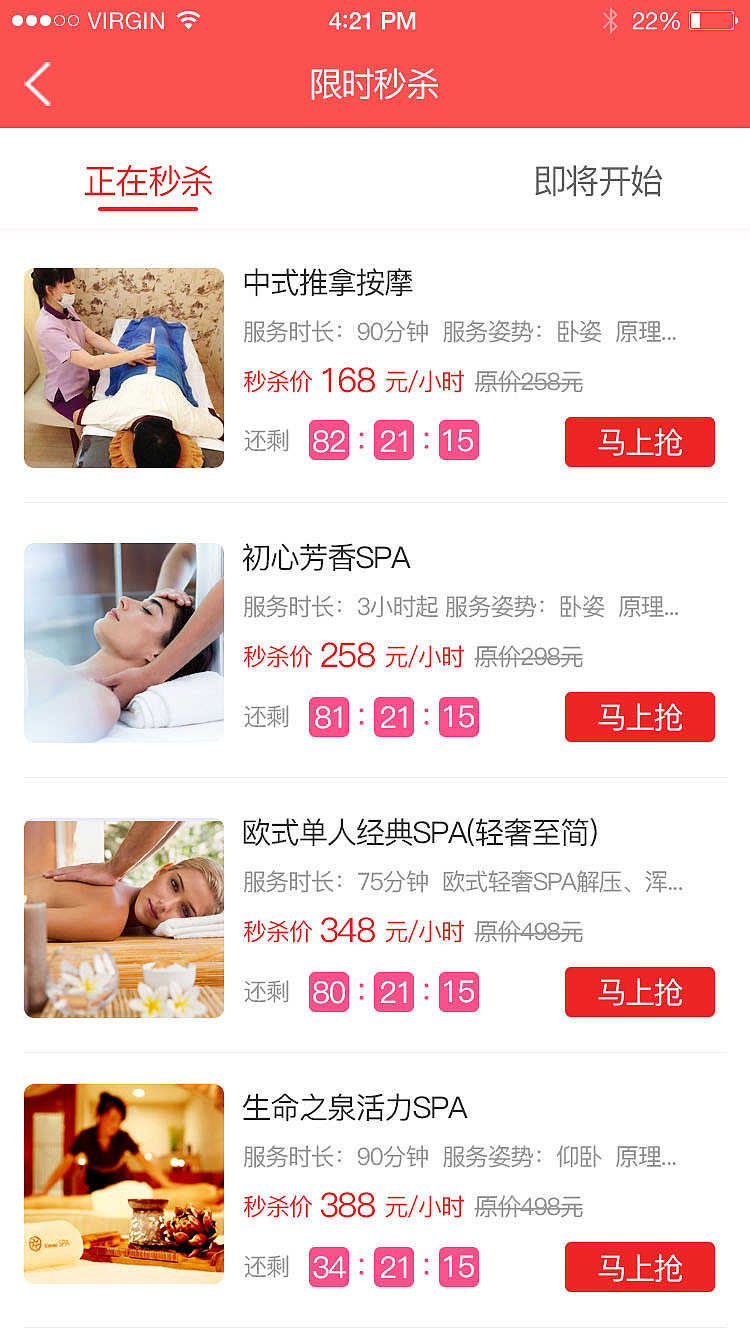Tap the back arrow in the header

[x=37, y=84]
